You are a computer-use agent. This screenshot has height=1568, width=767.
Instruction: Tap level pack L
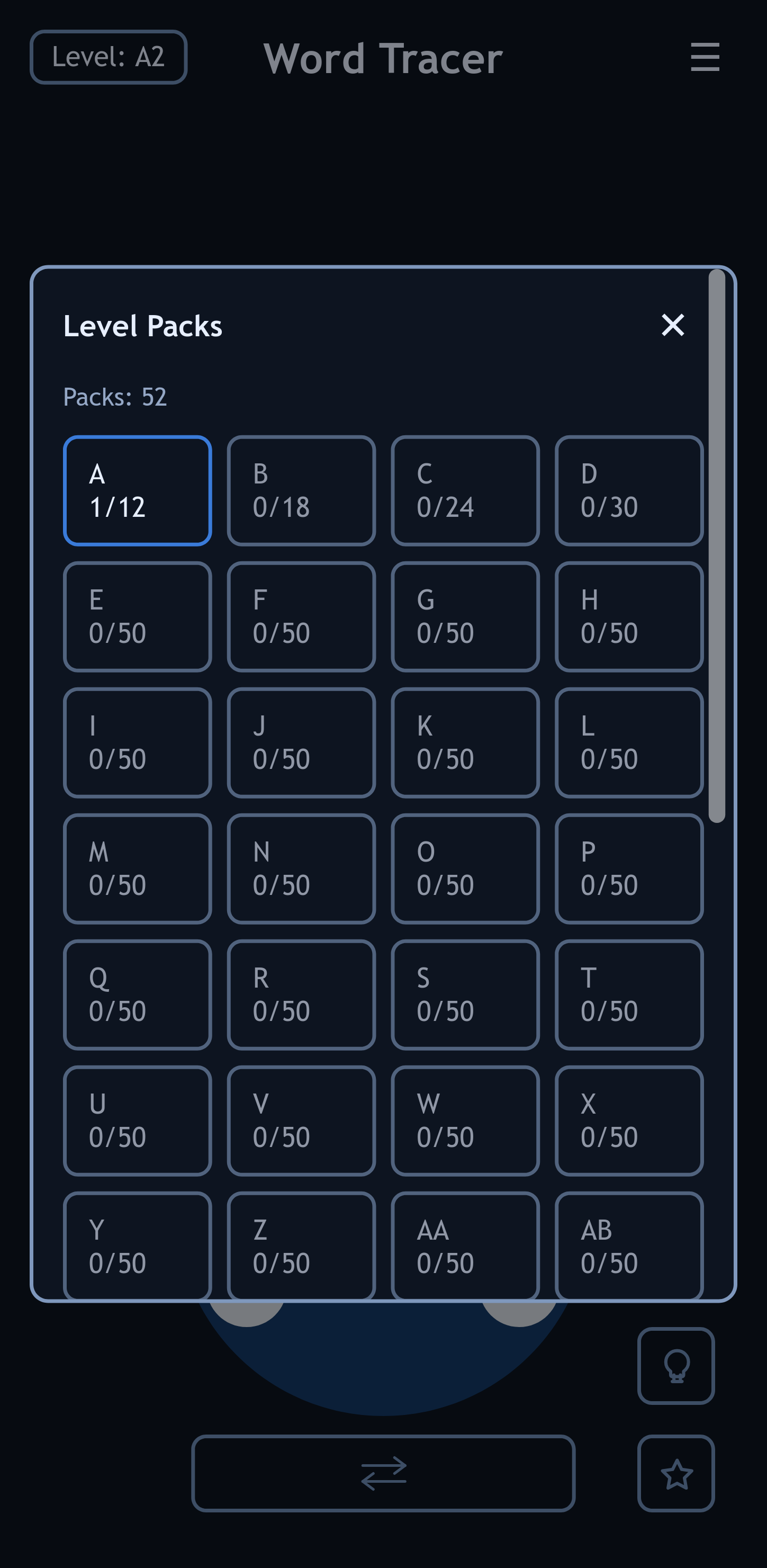tap(629, 742)
